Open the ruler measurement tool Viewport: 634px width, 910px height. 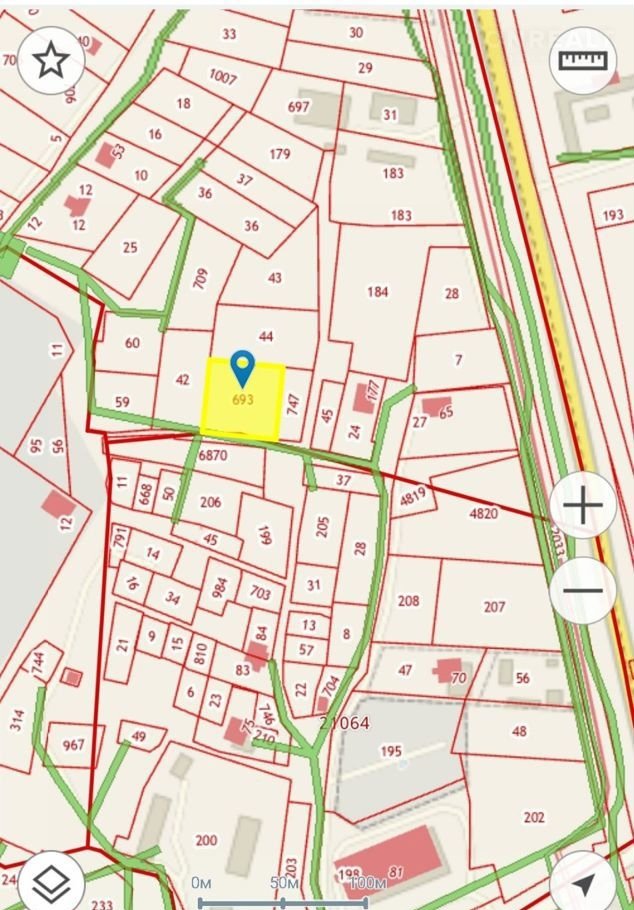(583, 60)
